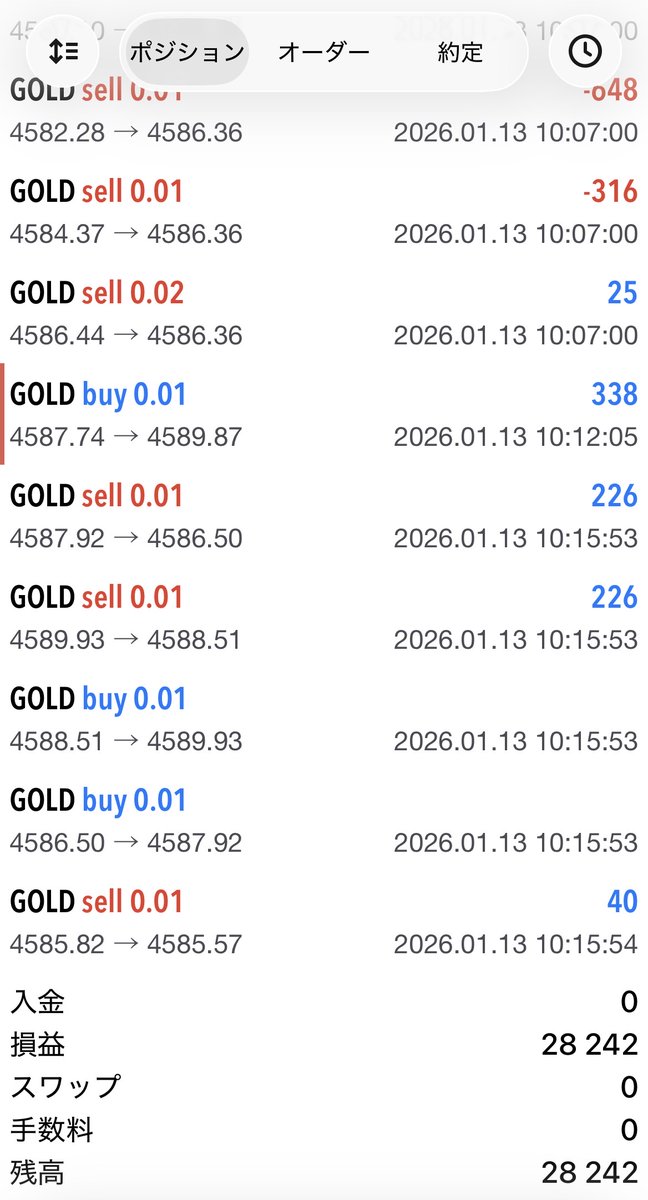Switch to the ポジション tab
This screenshot has height=1200, width=648.
tap(186, 51)
